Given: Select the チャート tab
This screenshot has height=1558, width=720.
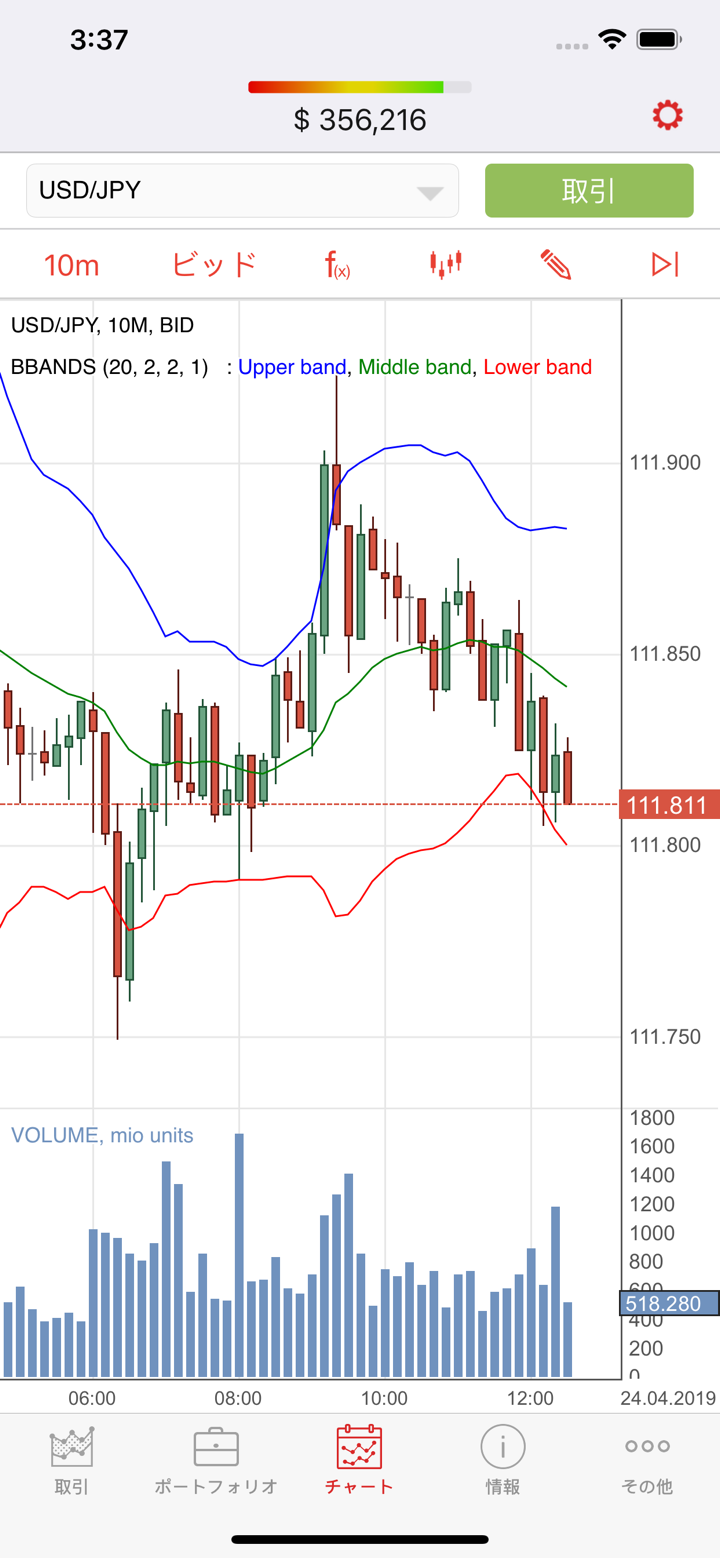Looking at the screenshot, I should tap(360, 1460).
